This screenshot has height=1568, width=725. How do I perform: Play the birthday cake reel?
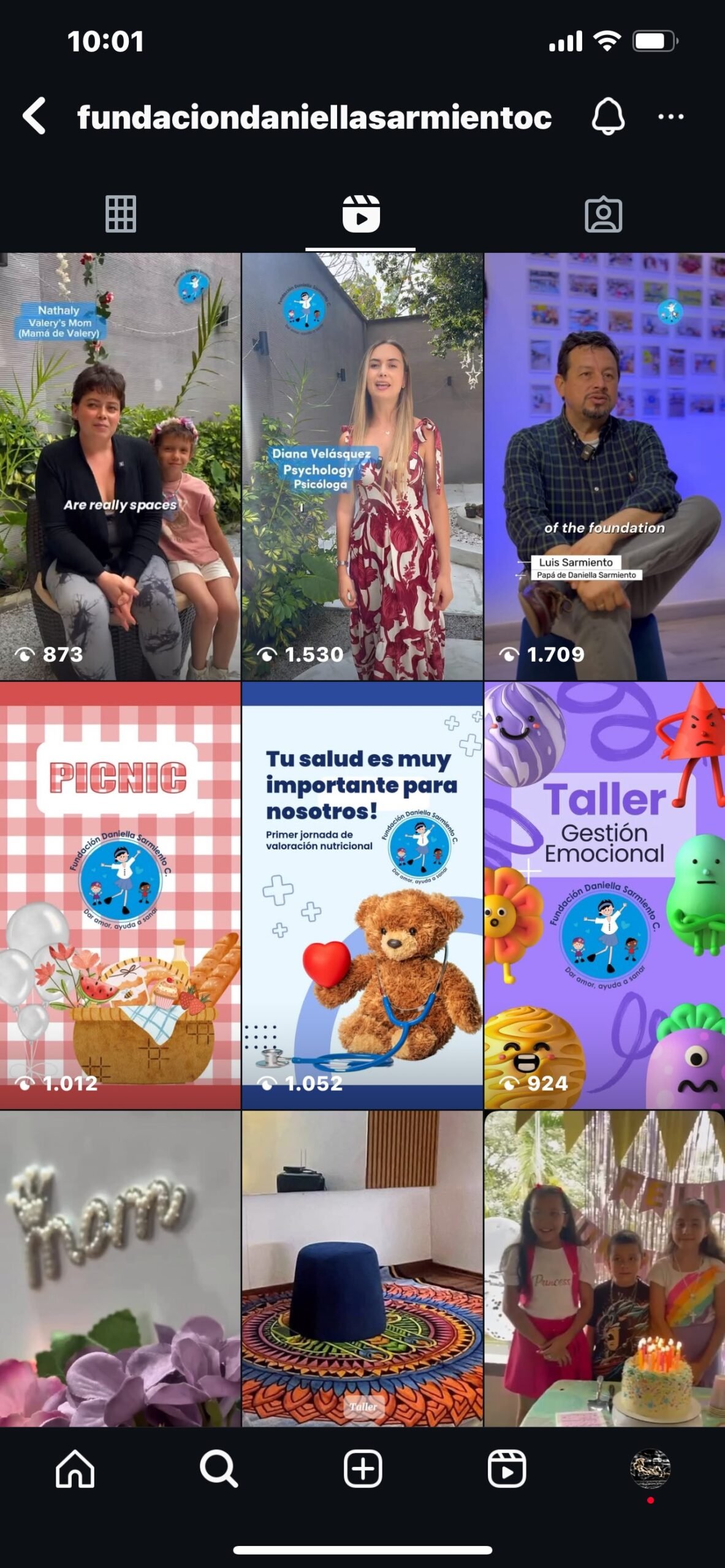click(604, 1268)
